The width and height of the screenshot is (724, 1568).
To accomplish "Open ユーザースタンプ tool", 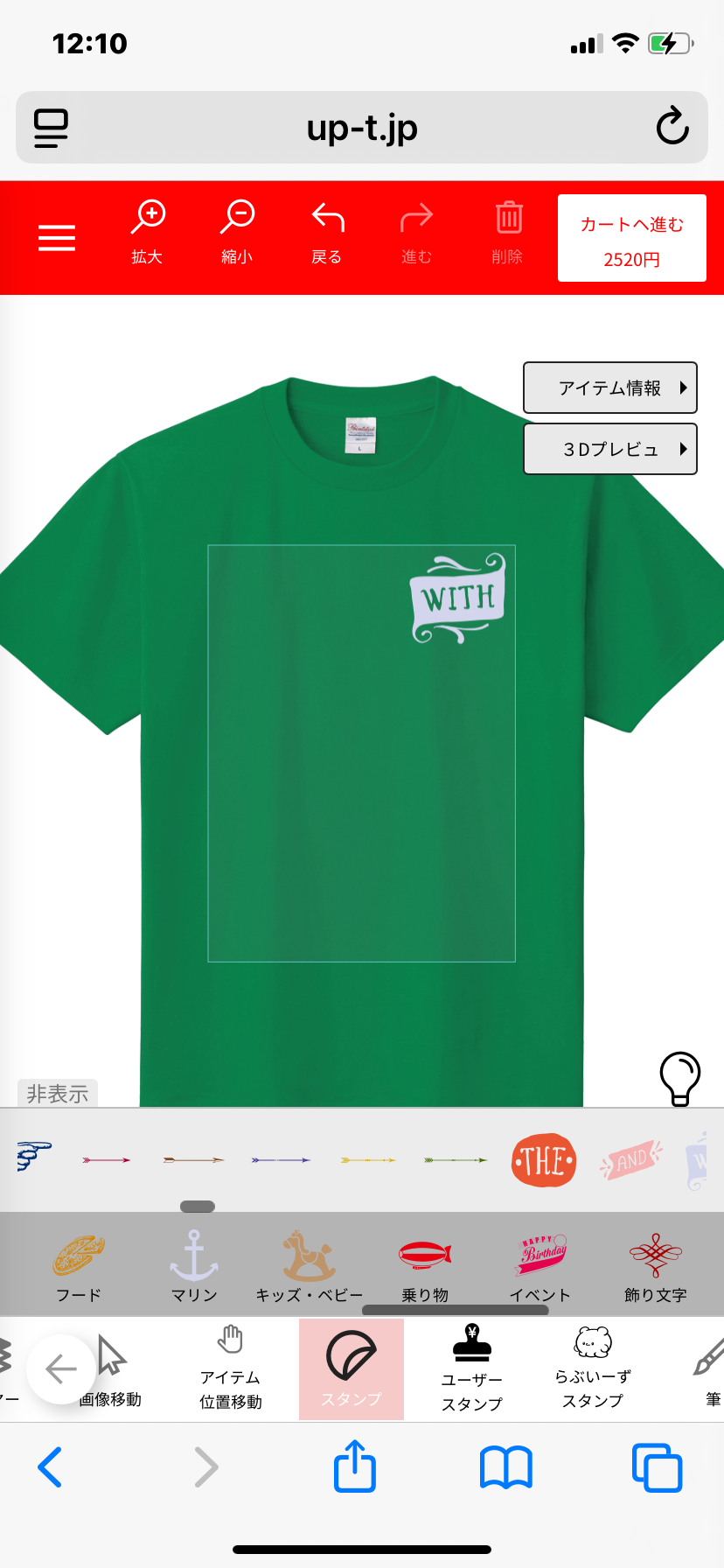I will point(472,1368).
